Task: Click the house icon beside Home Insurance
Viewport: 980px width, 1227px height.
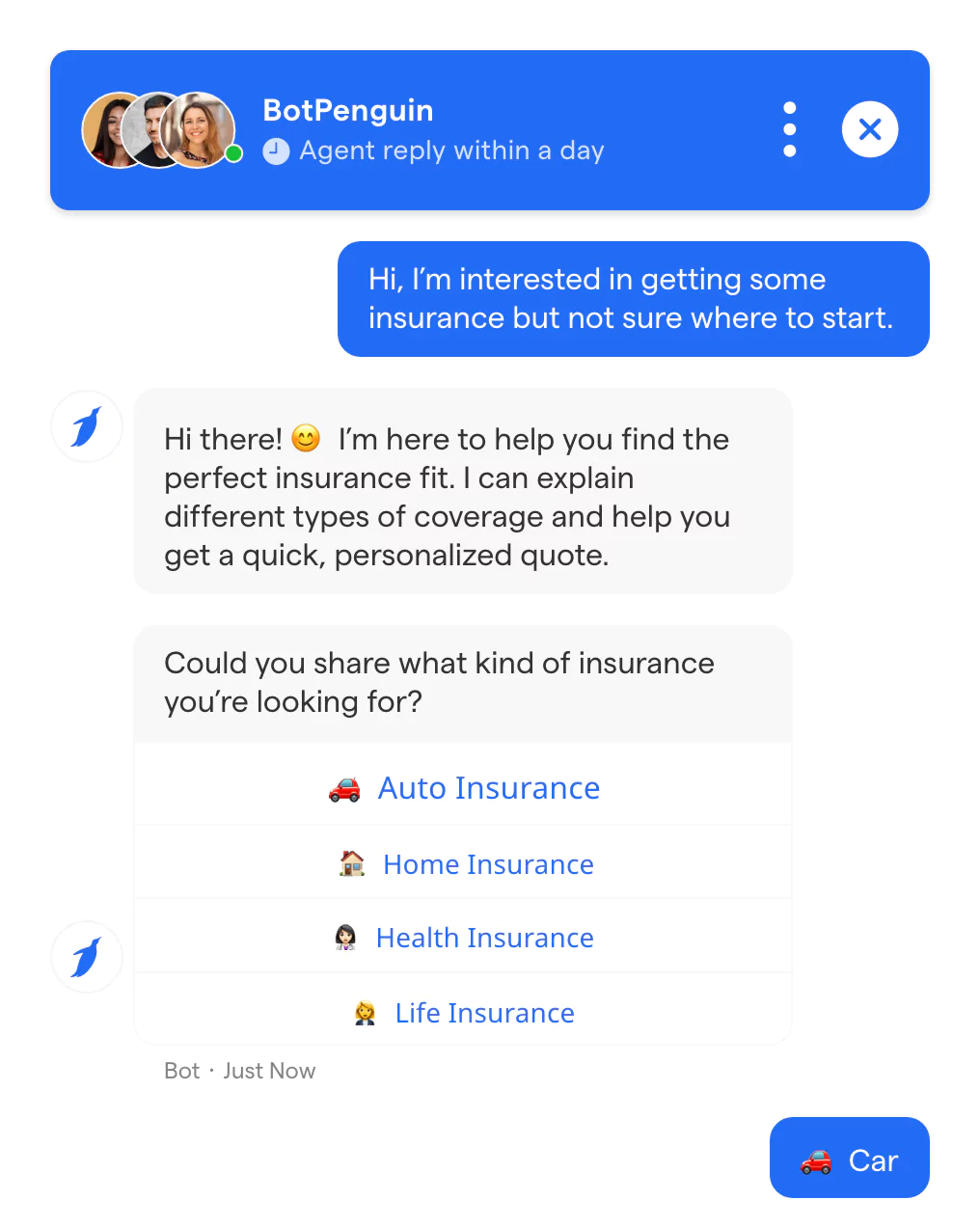Action: [x=353, y=864]
